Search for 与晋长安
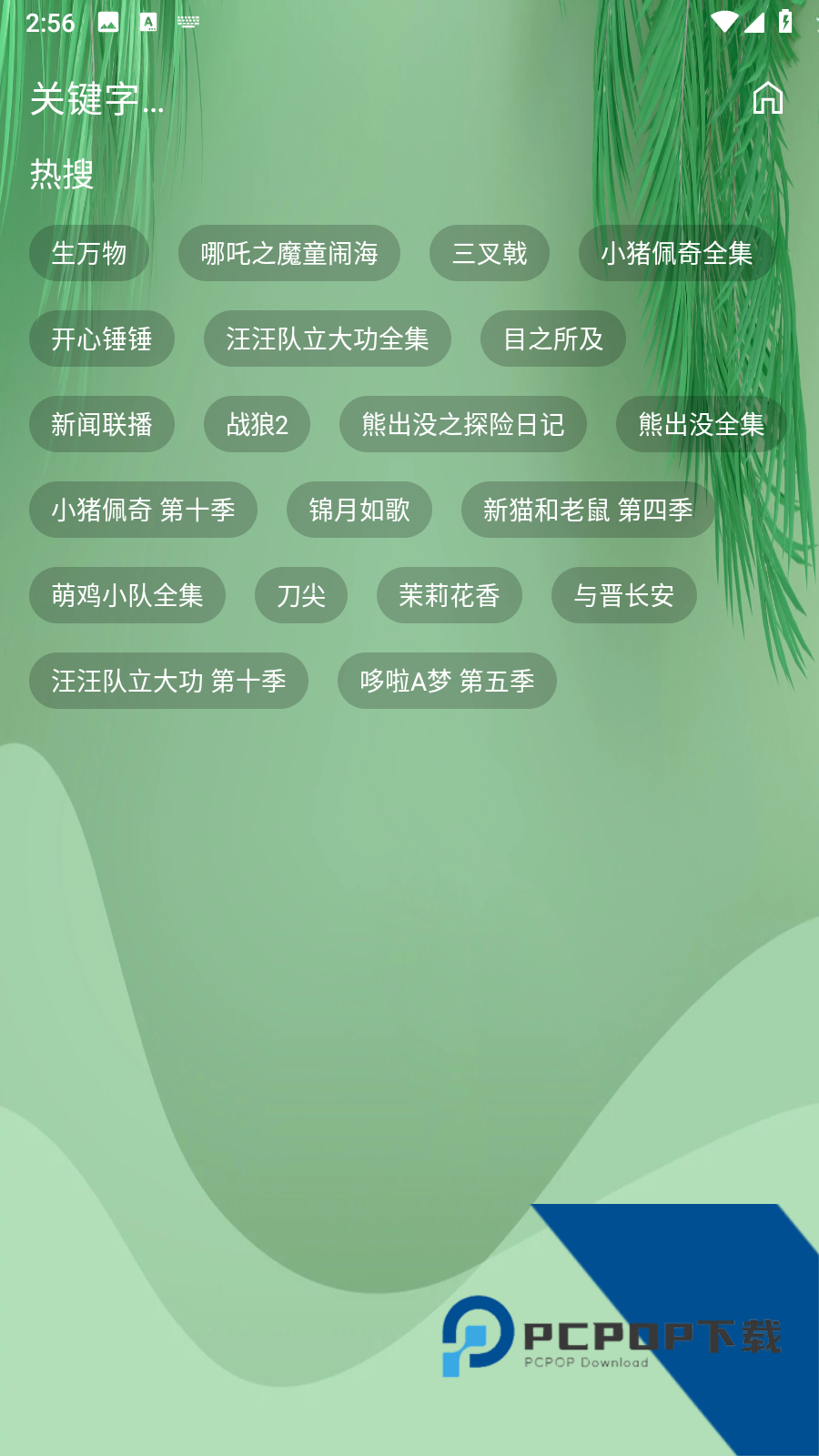The height and width of the screenshot is (1456, 819). tap(624, 595)
